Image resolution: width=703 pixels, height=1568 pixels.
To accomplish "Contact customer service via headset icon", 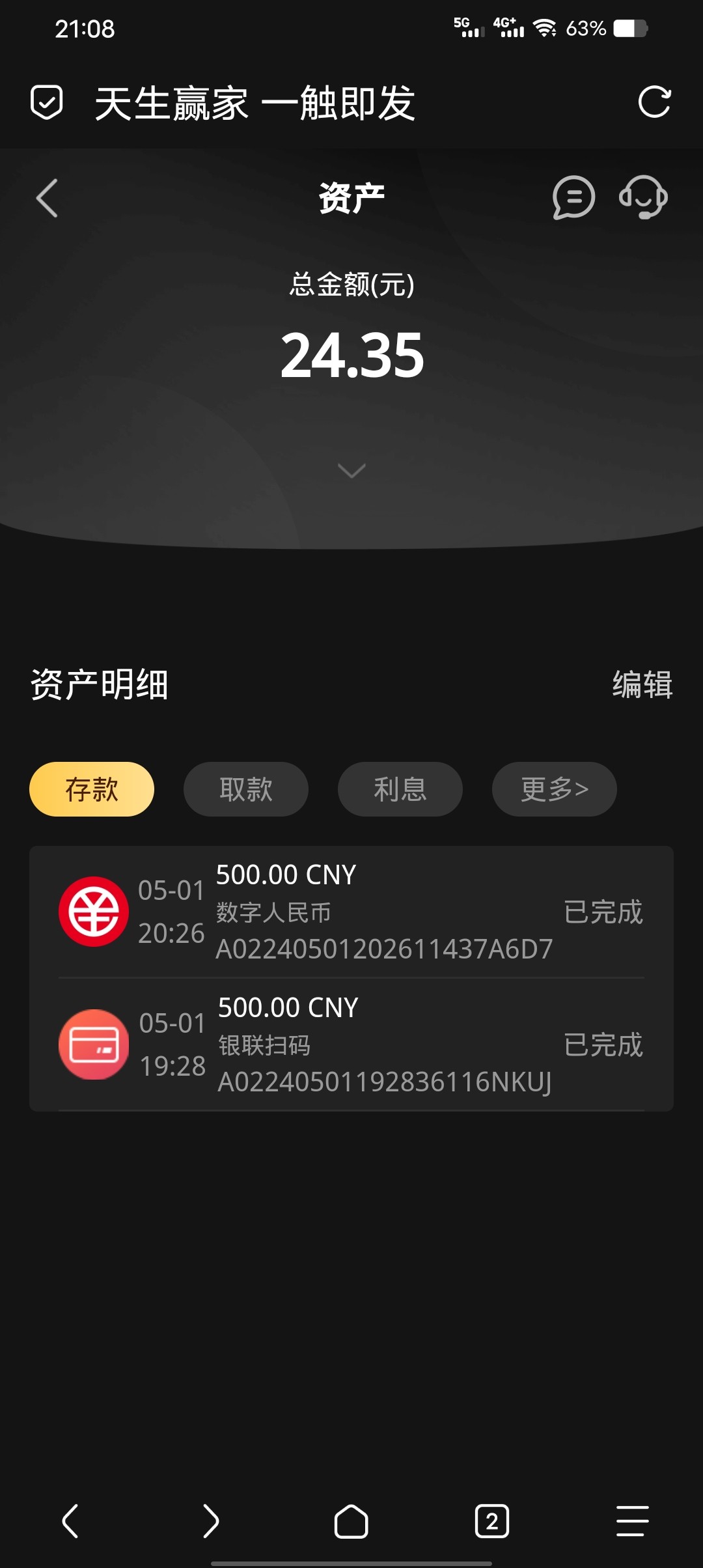I will (644, 199).
